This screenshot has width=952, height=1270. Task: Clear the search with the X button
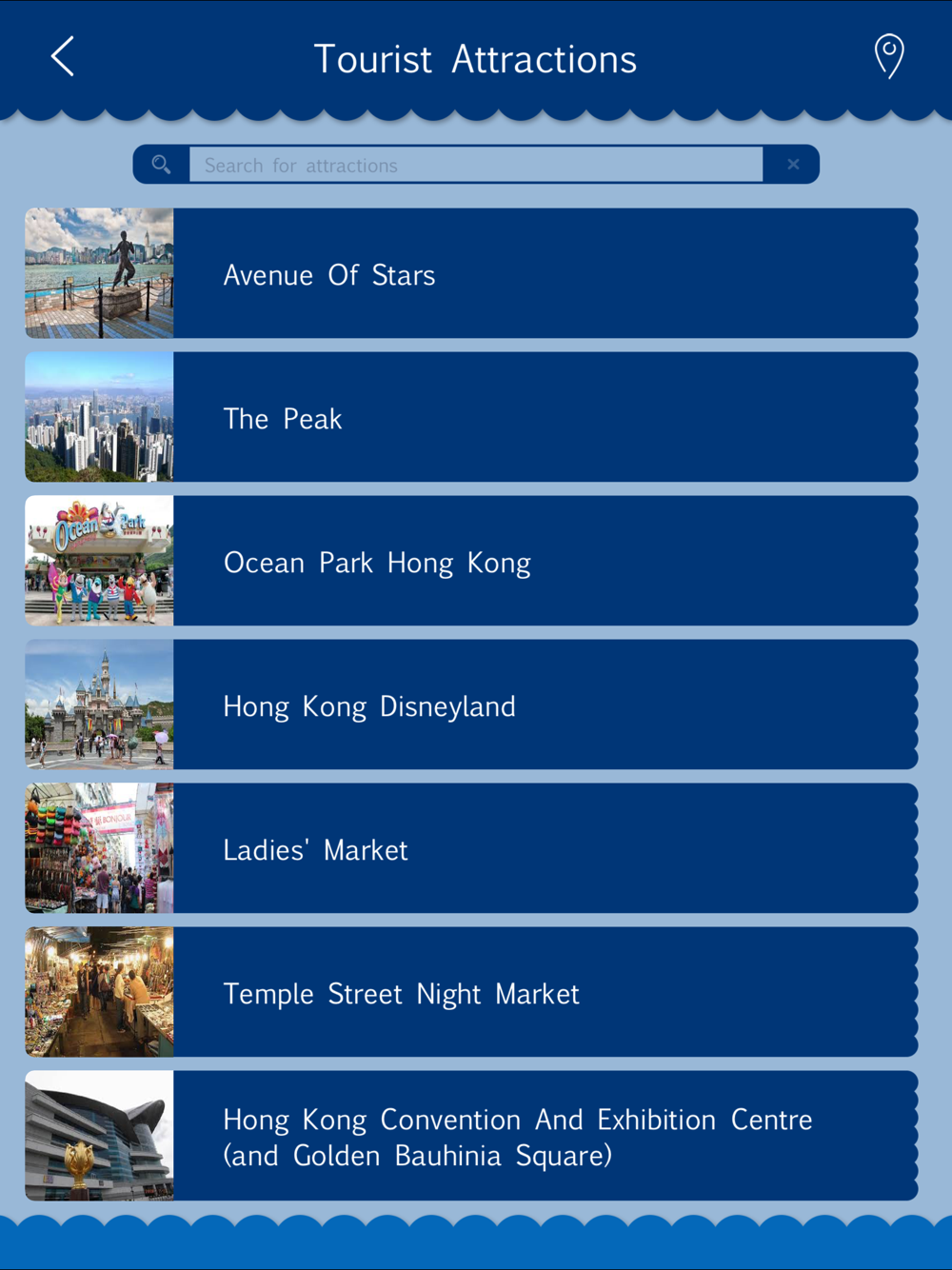click(x=793, y=165)
